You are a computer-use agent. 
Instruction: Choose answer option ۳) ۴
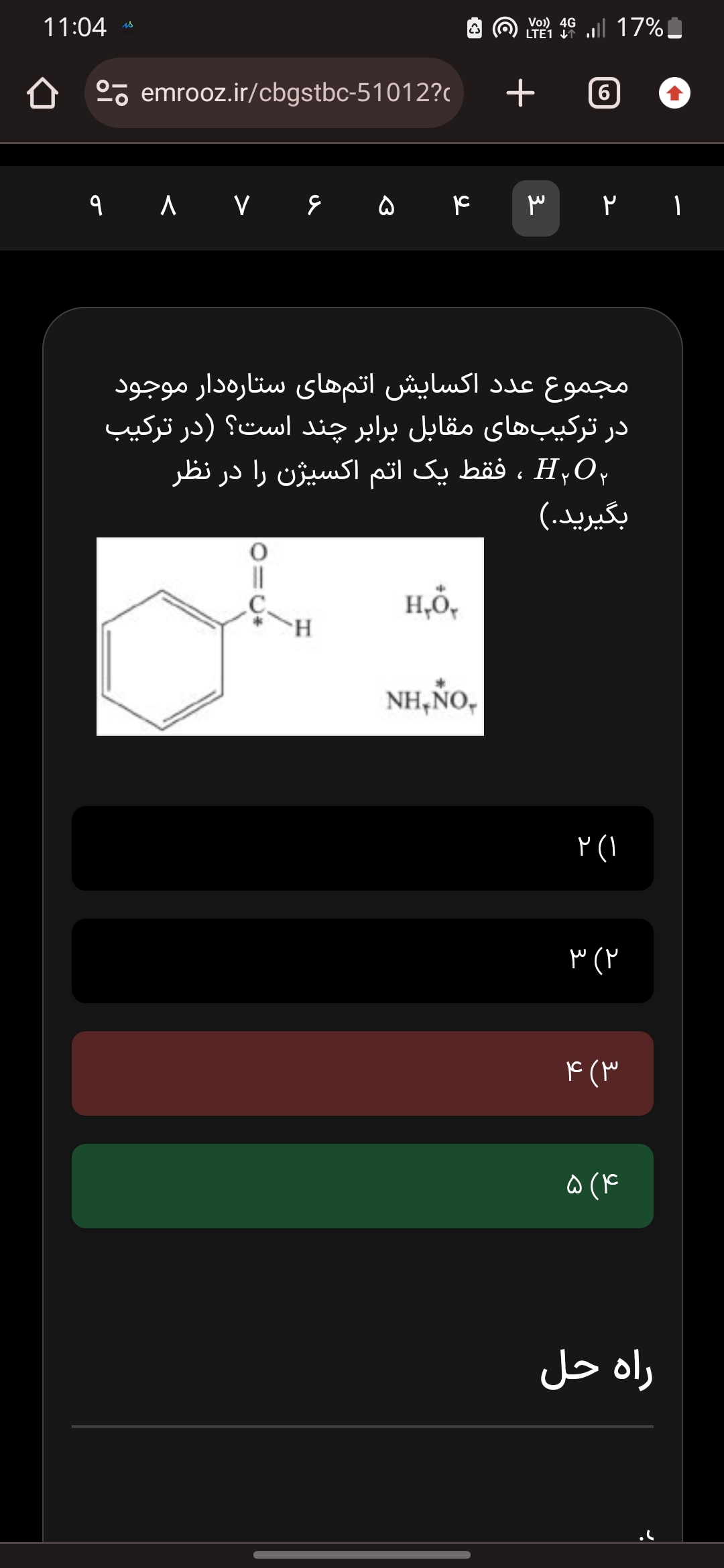pyautogui.click(x=362, y=1073)
